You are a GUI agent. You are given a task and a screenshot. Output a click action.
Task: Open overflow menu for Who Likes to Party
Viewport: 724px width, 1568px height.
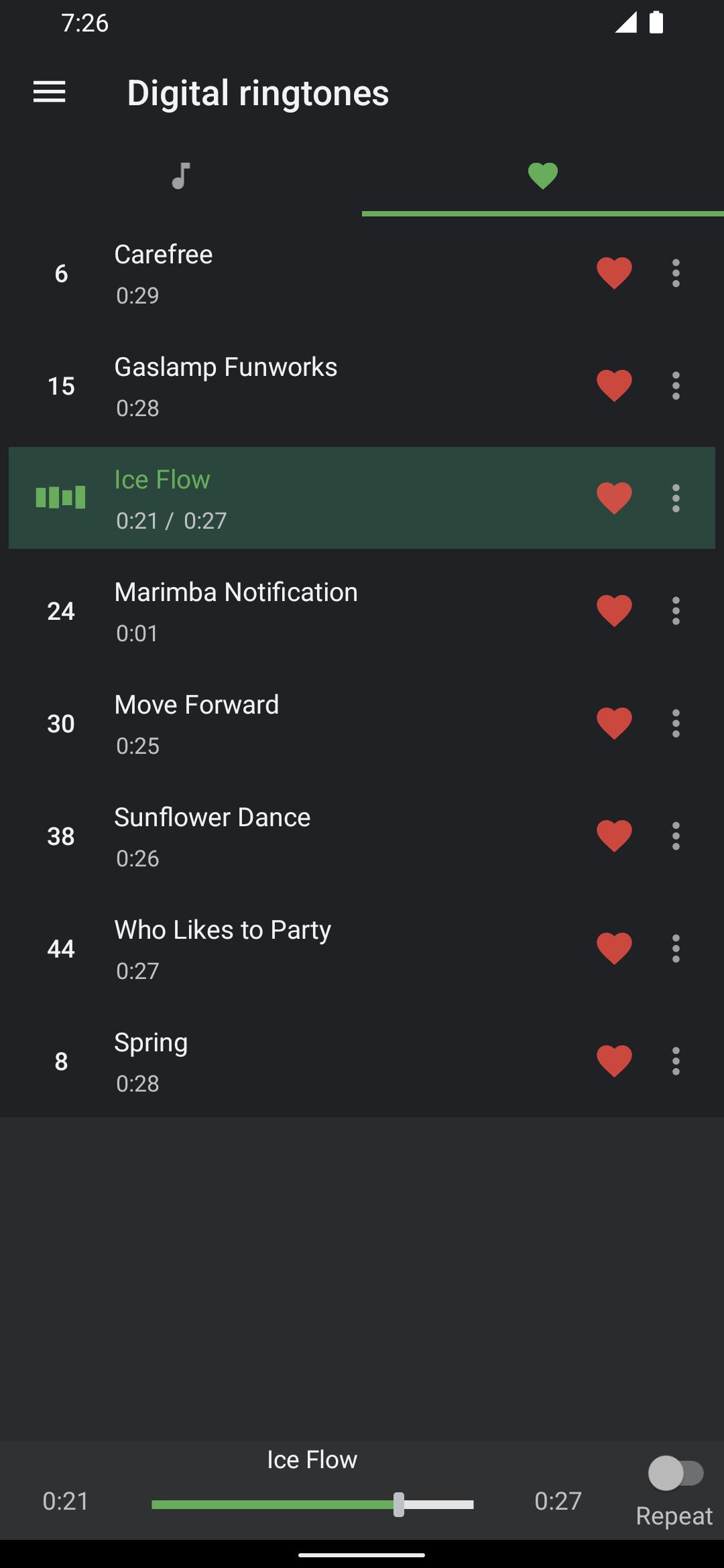pyautogui.click(x=676, y=949)
